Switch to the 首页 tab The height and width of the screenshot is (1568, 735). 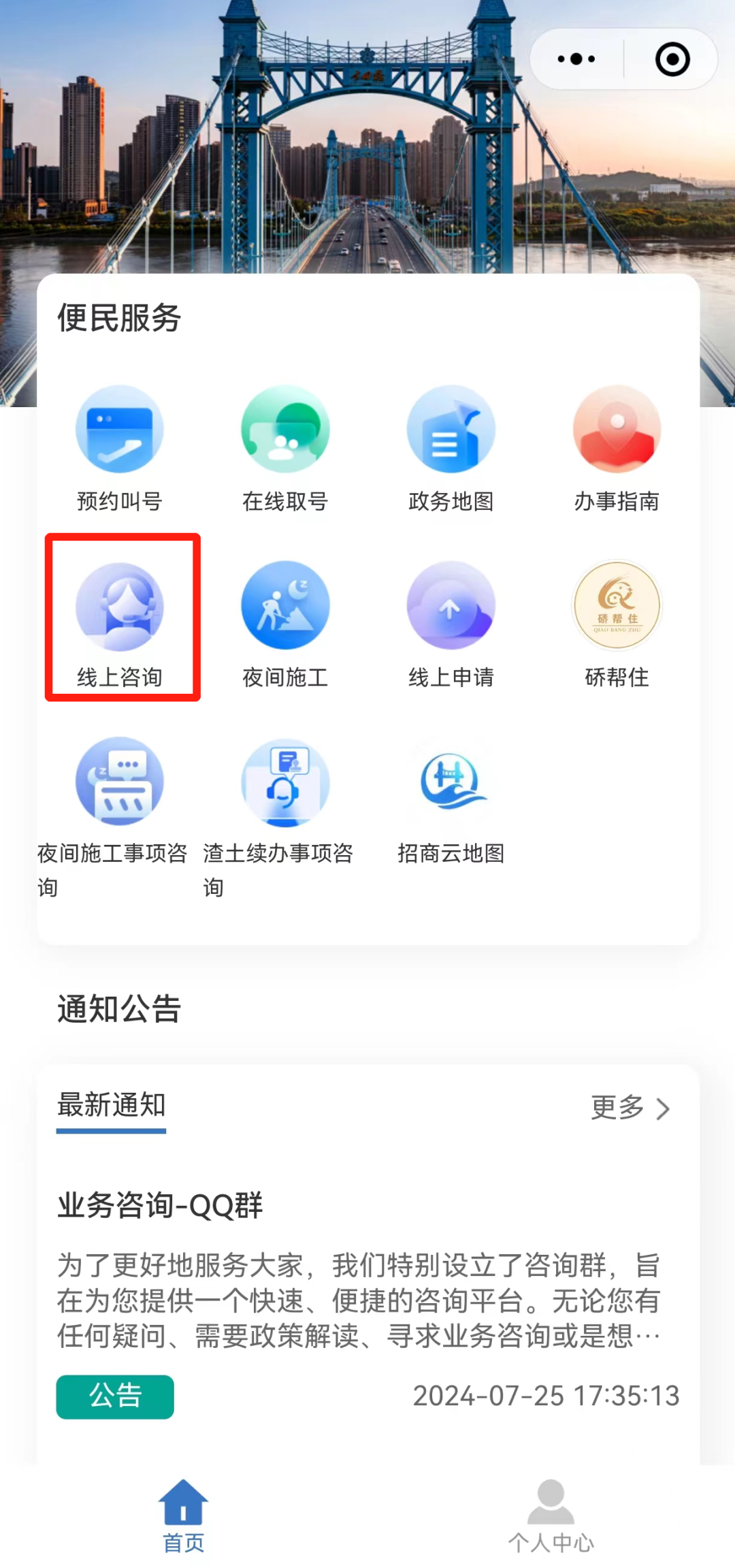point(184,1515)
